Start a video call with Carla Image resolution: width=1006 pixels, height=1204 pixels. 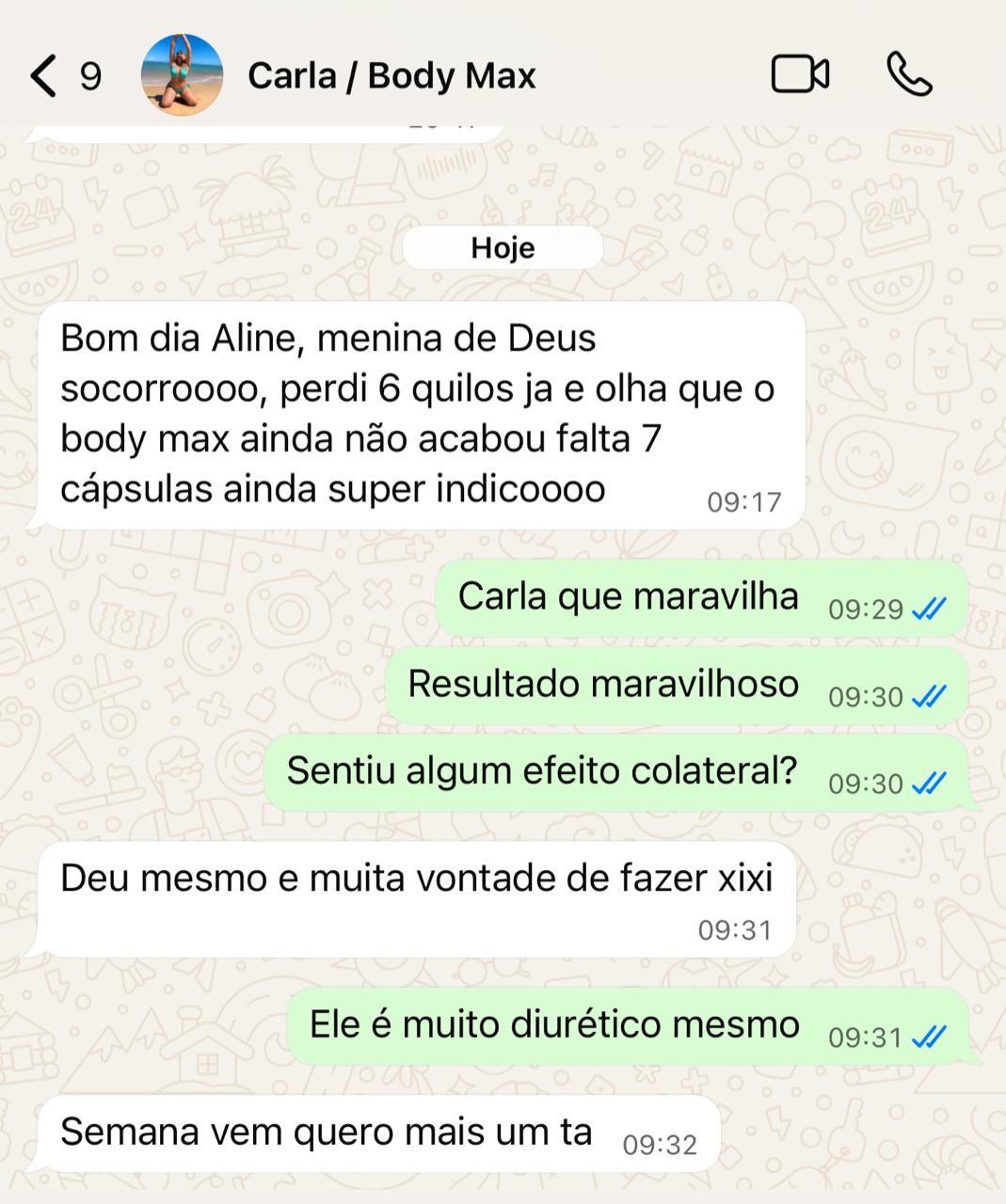(800, 75)
